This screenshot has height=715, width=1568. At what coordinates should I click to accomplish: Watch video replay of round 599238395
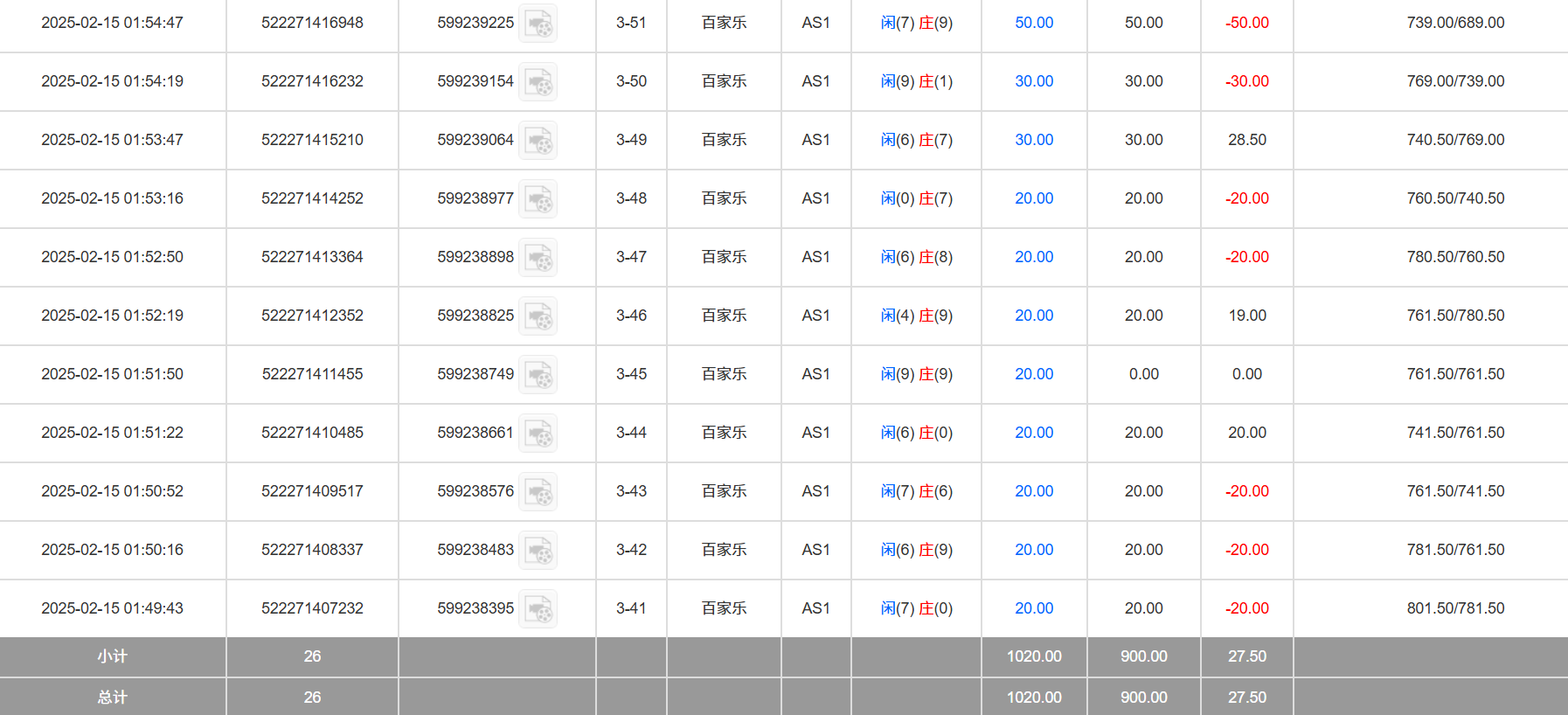point(538,609)
